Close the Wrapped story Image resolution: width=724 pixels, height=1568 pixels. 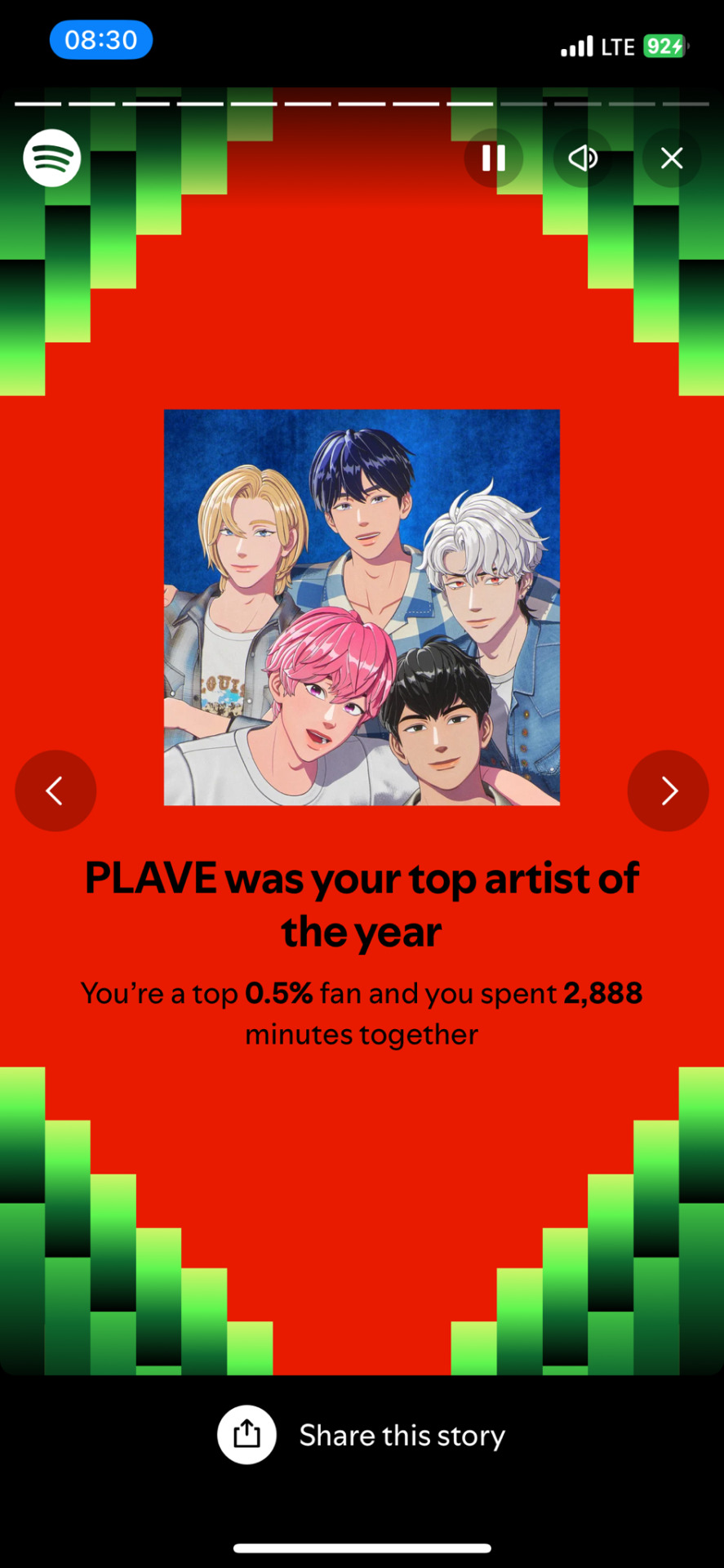671,158
